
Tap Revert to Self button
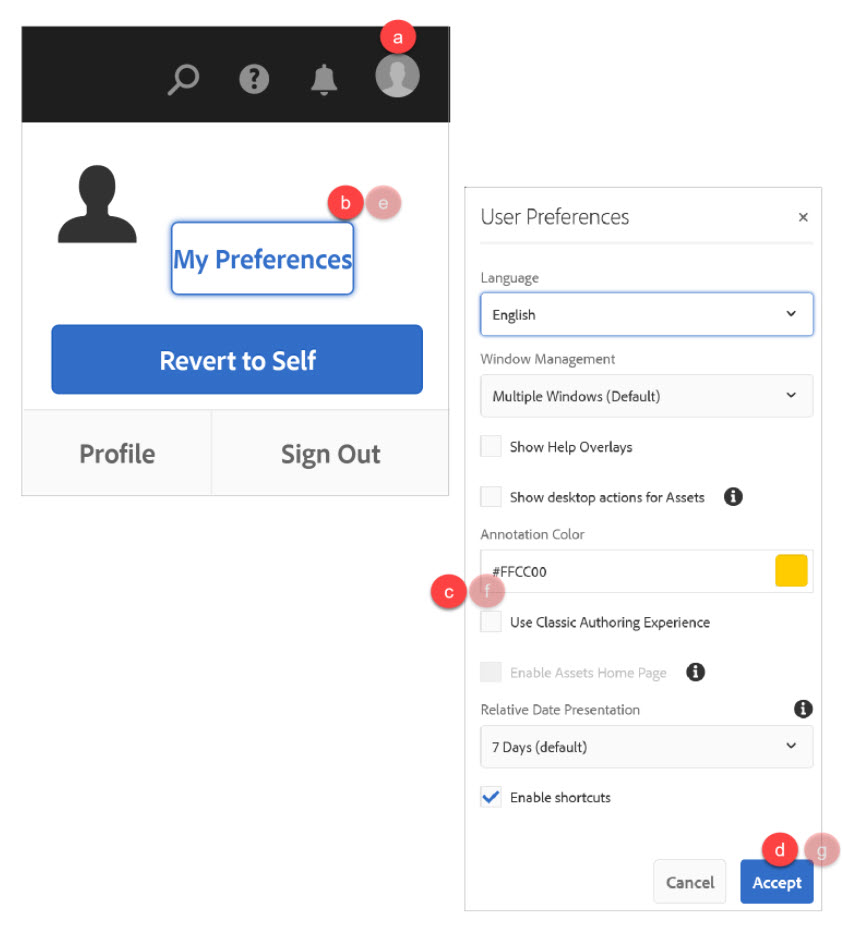[237, 360]
